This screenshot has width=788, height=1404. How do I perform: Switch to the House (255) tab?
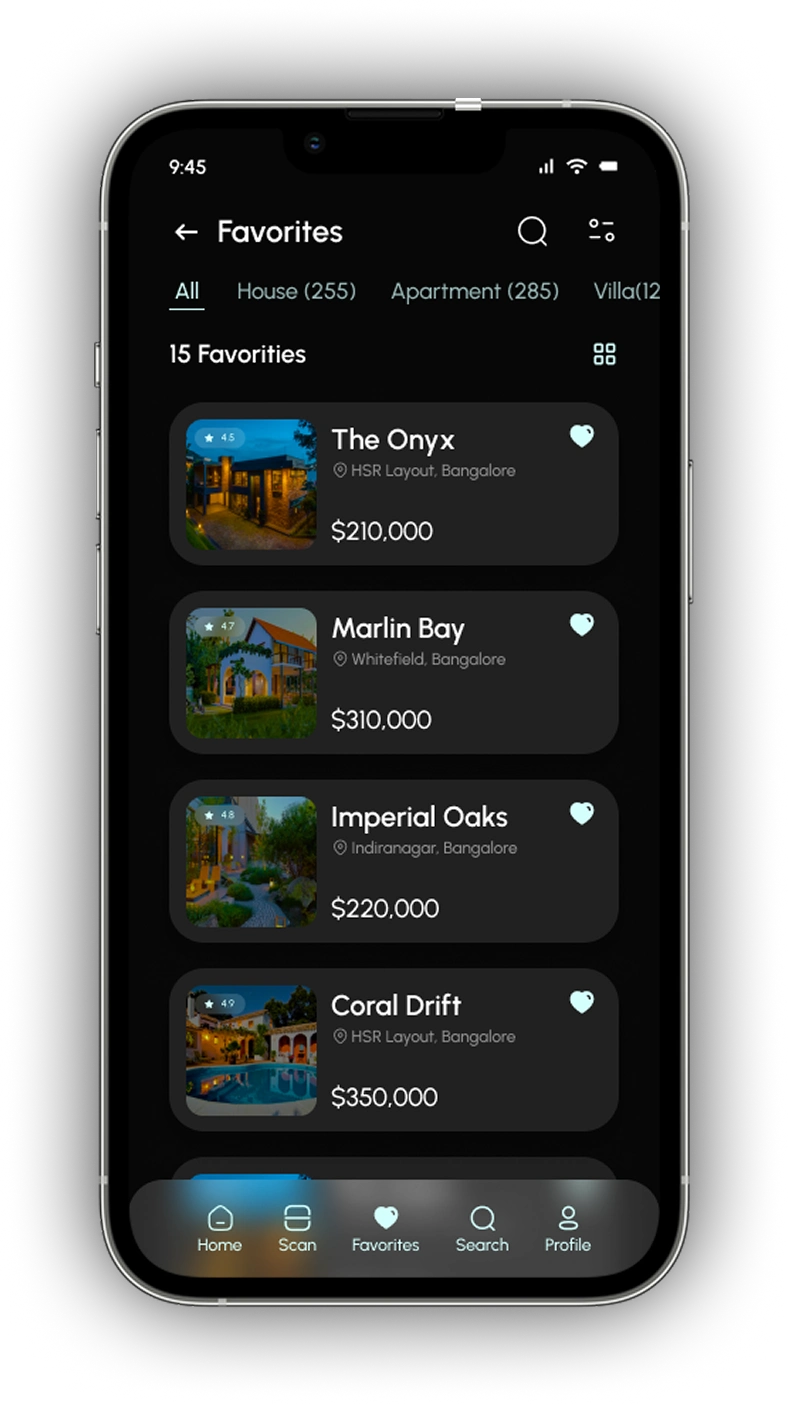pyautogui.click(x=296, y=291)
